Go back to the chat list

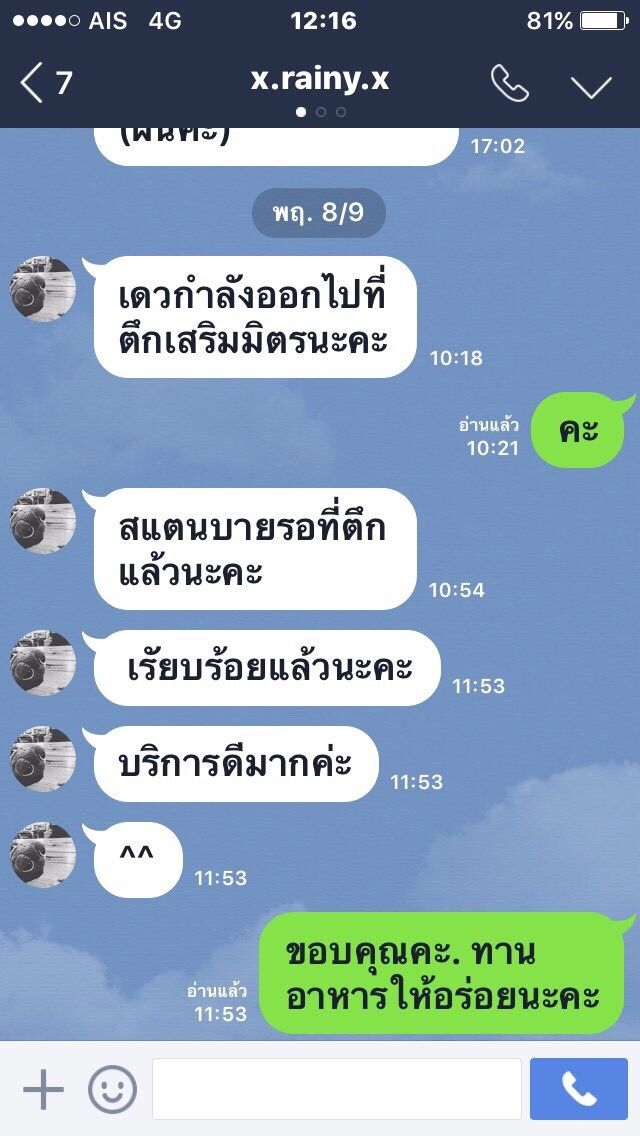click(x=45, y=83)
